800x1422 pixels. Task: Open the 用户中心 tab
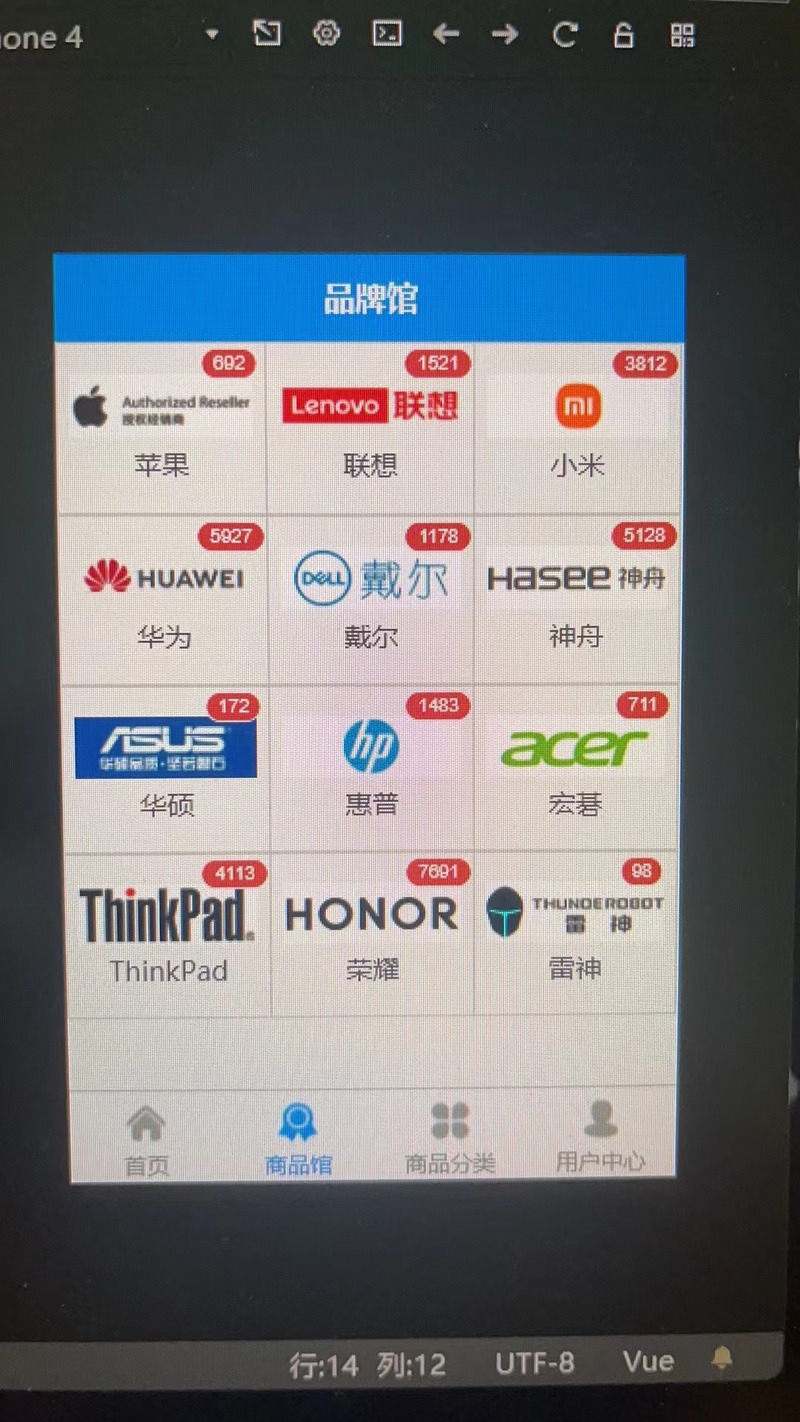coord(600,1138)
